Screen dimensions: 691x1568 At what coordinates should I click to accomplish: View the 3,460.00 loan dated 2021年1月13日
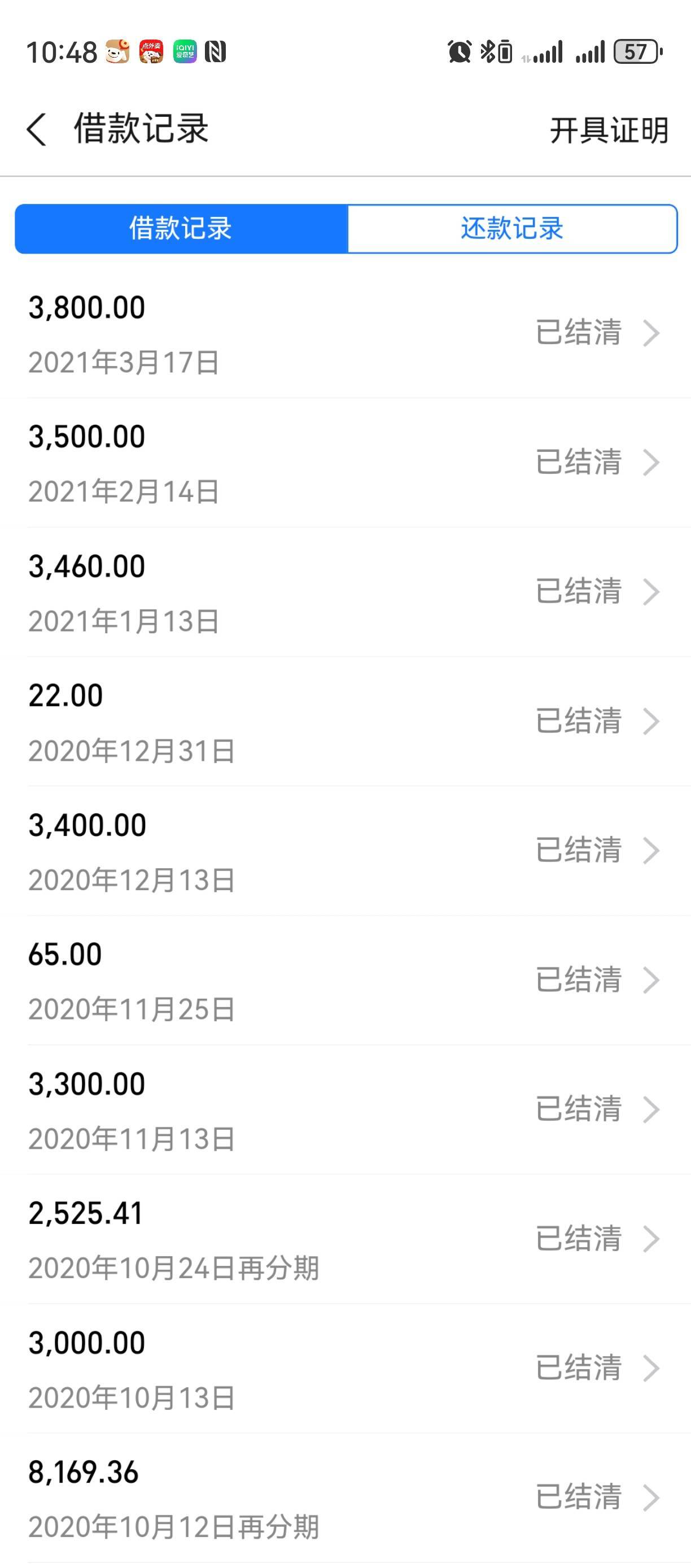click(x=345, y=593)
